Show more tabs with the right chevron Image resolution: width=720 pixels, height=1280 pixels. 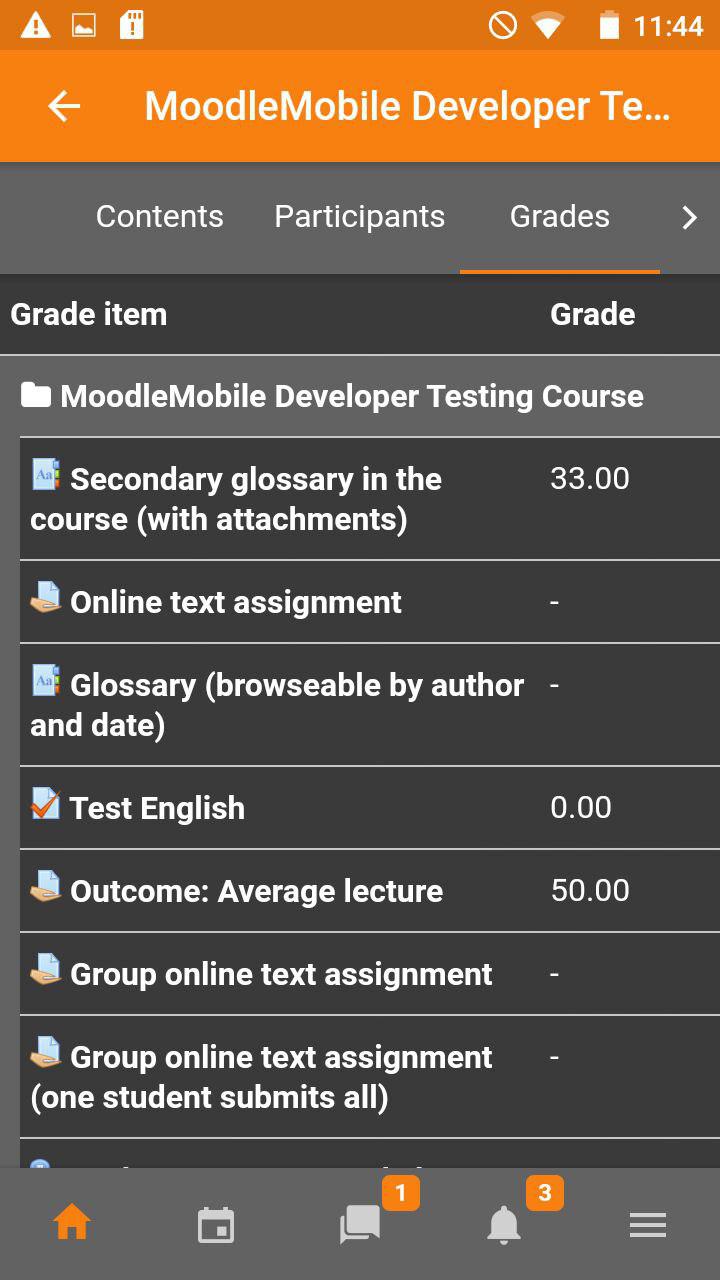point(689,217)
